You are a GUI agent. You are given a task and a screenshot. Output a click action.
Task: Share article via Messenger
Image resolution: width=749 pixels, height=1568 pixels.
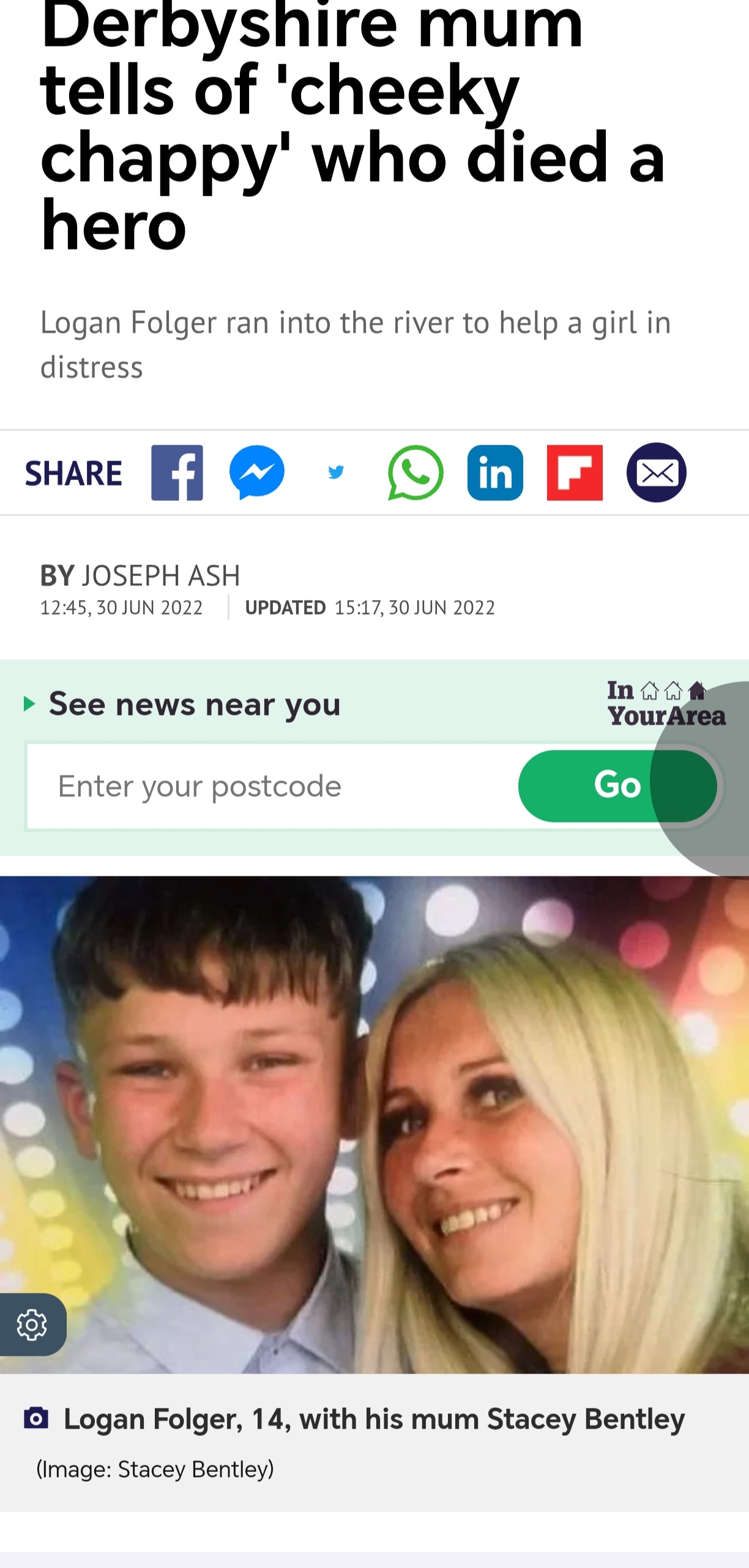point(257,472)
